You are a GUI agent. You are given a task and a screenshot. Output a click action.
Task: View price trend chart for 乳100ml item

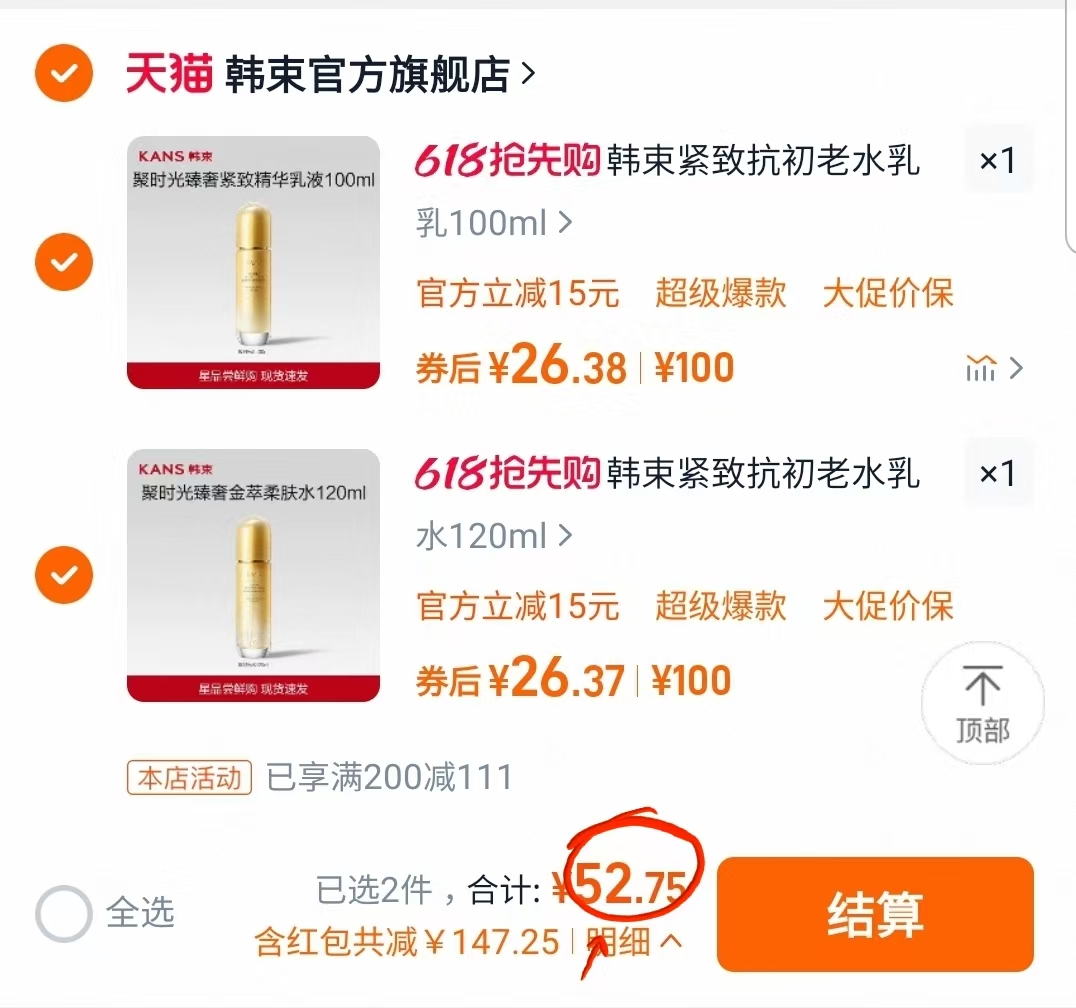click(x=993, y=369)
